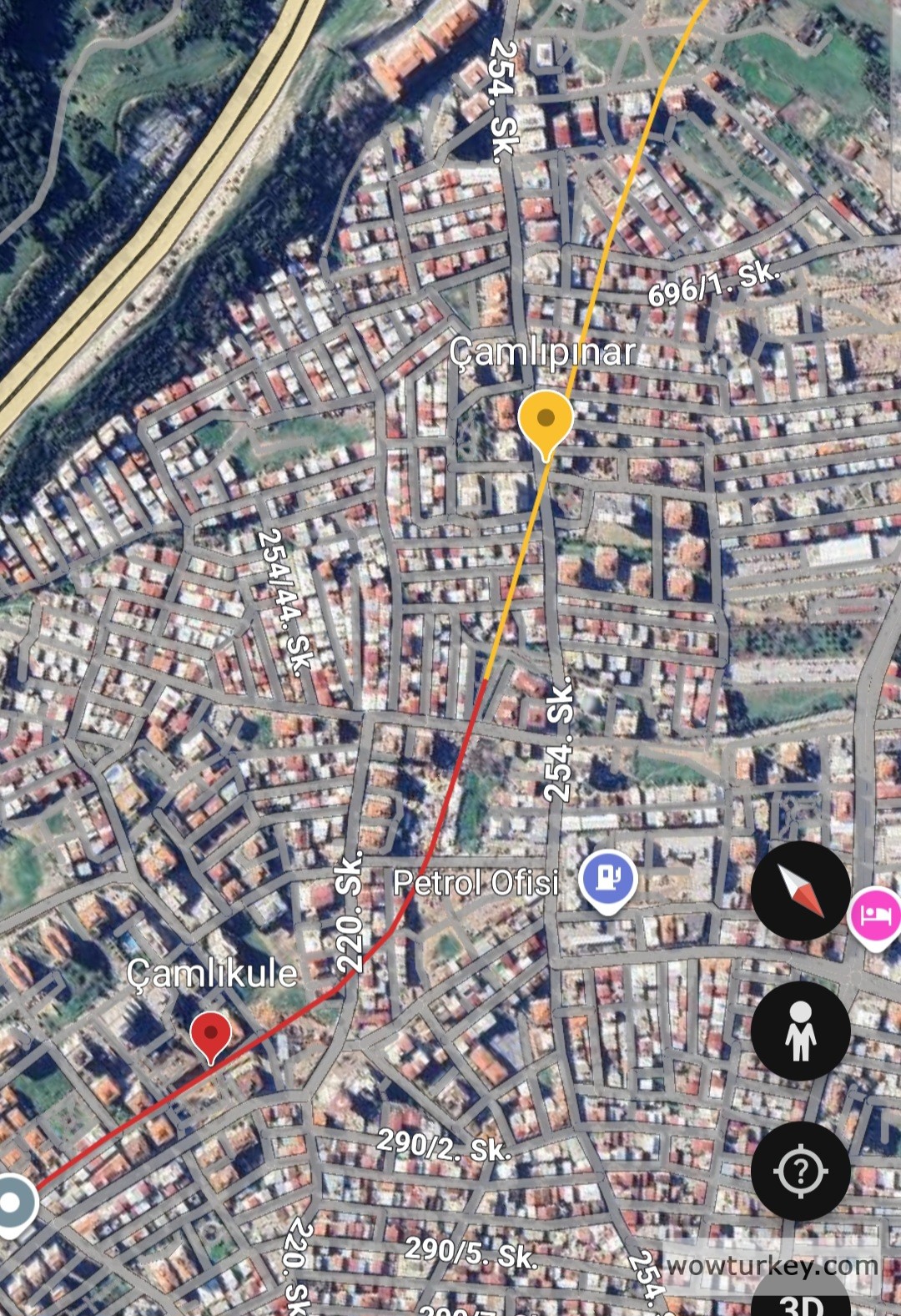This screenshot has height=1316, width=901.
Task: Center the map on my location
Action: [800, 1172]
